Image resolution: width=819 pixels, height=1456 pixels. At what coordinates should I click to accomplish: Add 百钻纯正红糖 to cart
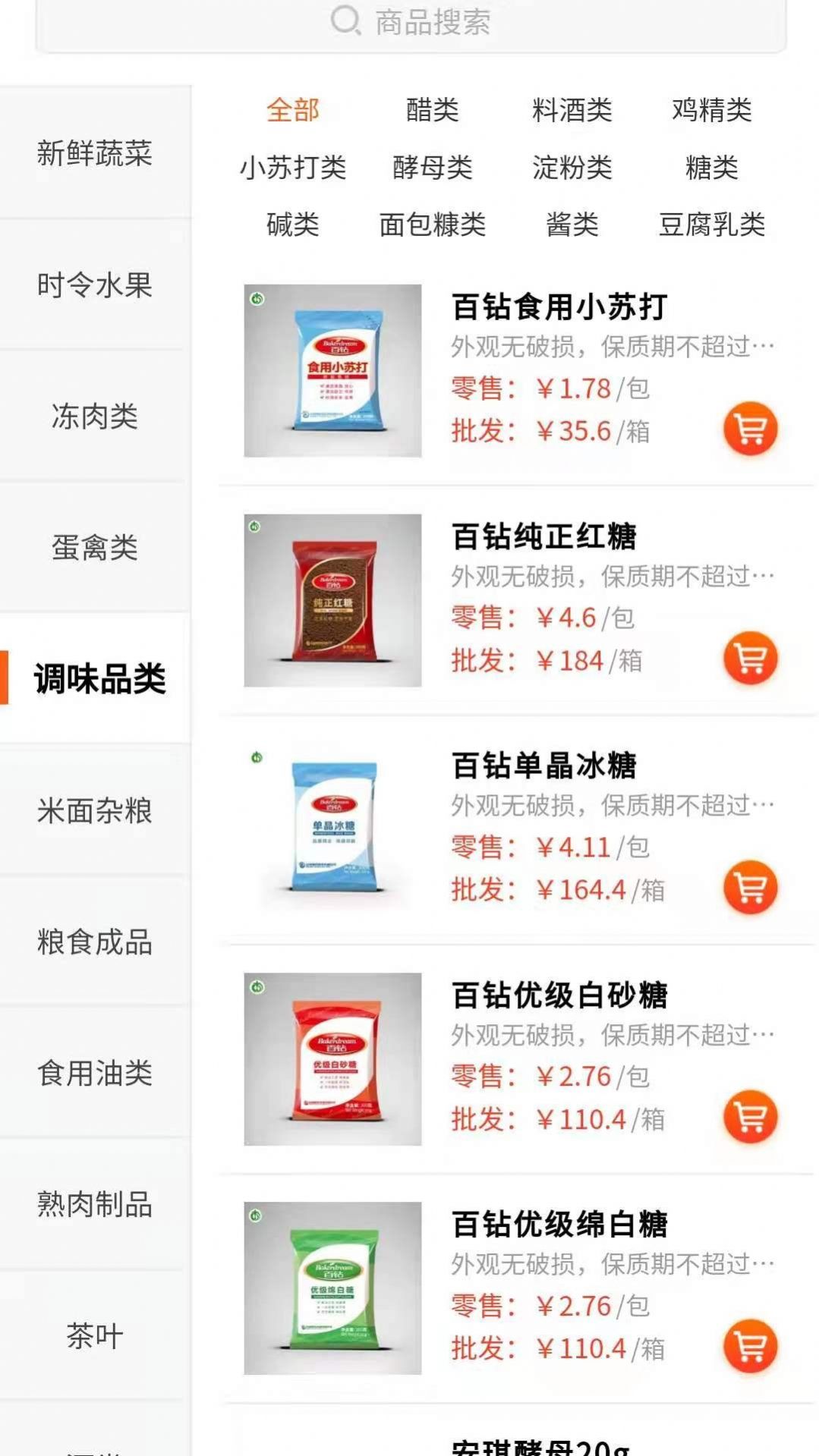click(x=750, y=659)
